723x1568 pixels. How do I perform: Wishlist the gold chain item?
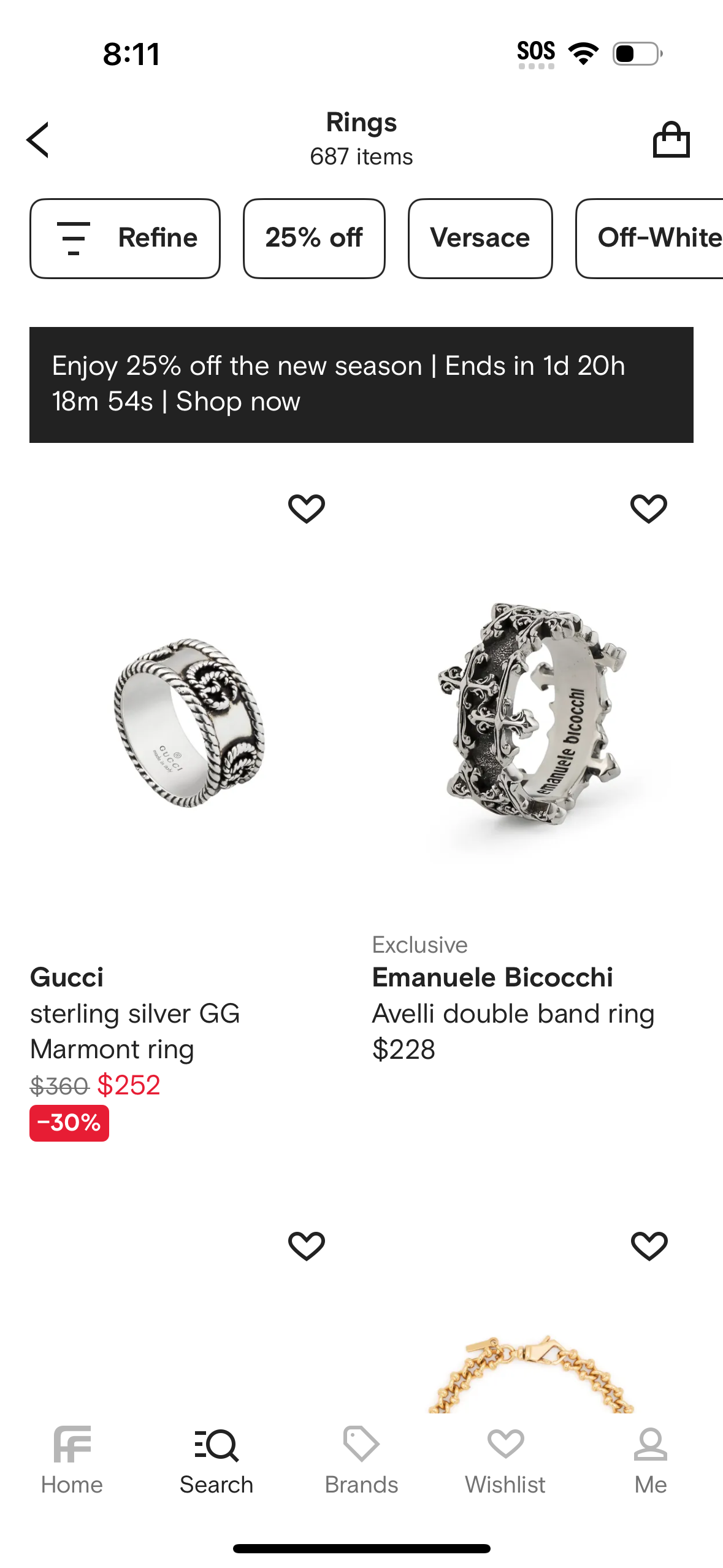click(648, 1246)
